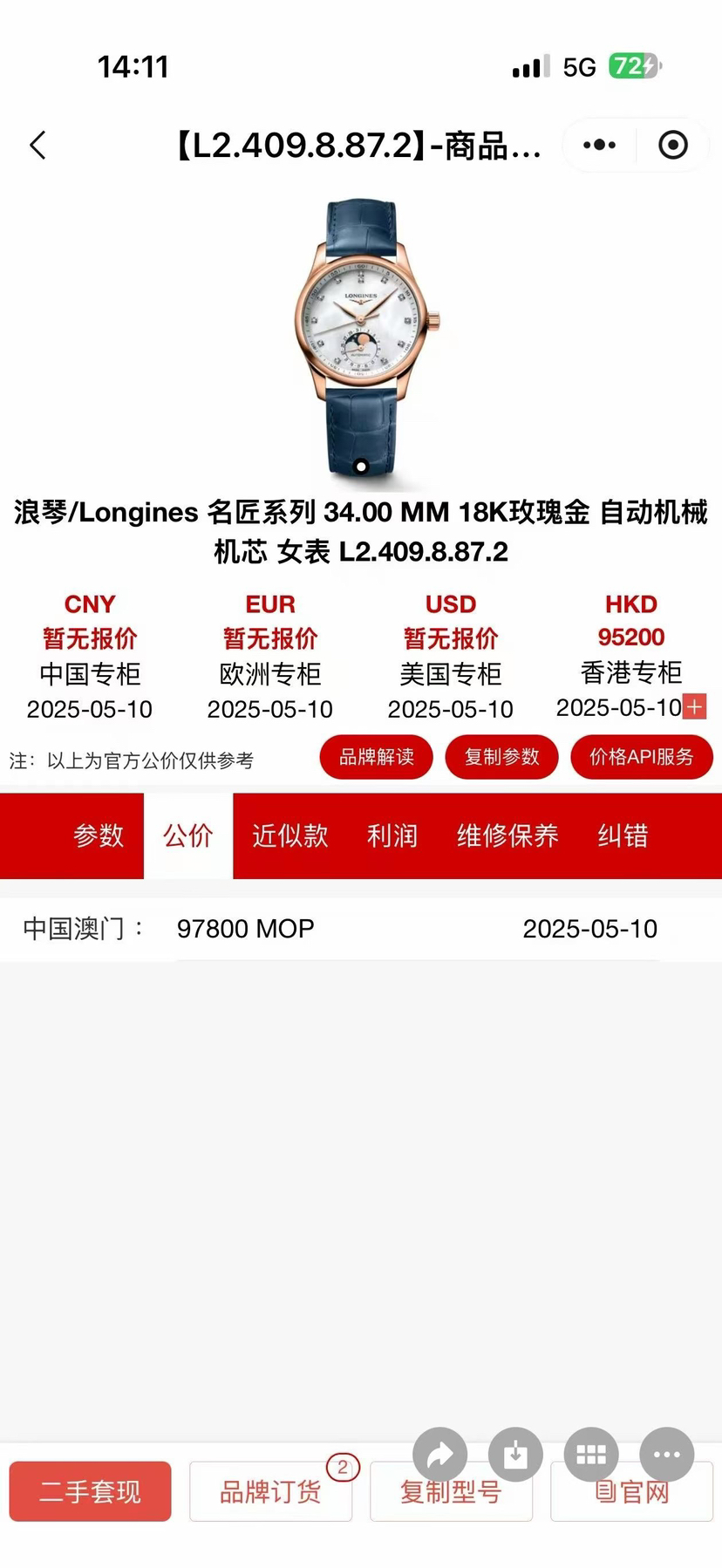Tap the 二手套现 button

[90, 1491]
